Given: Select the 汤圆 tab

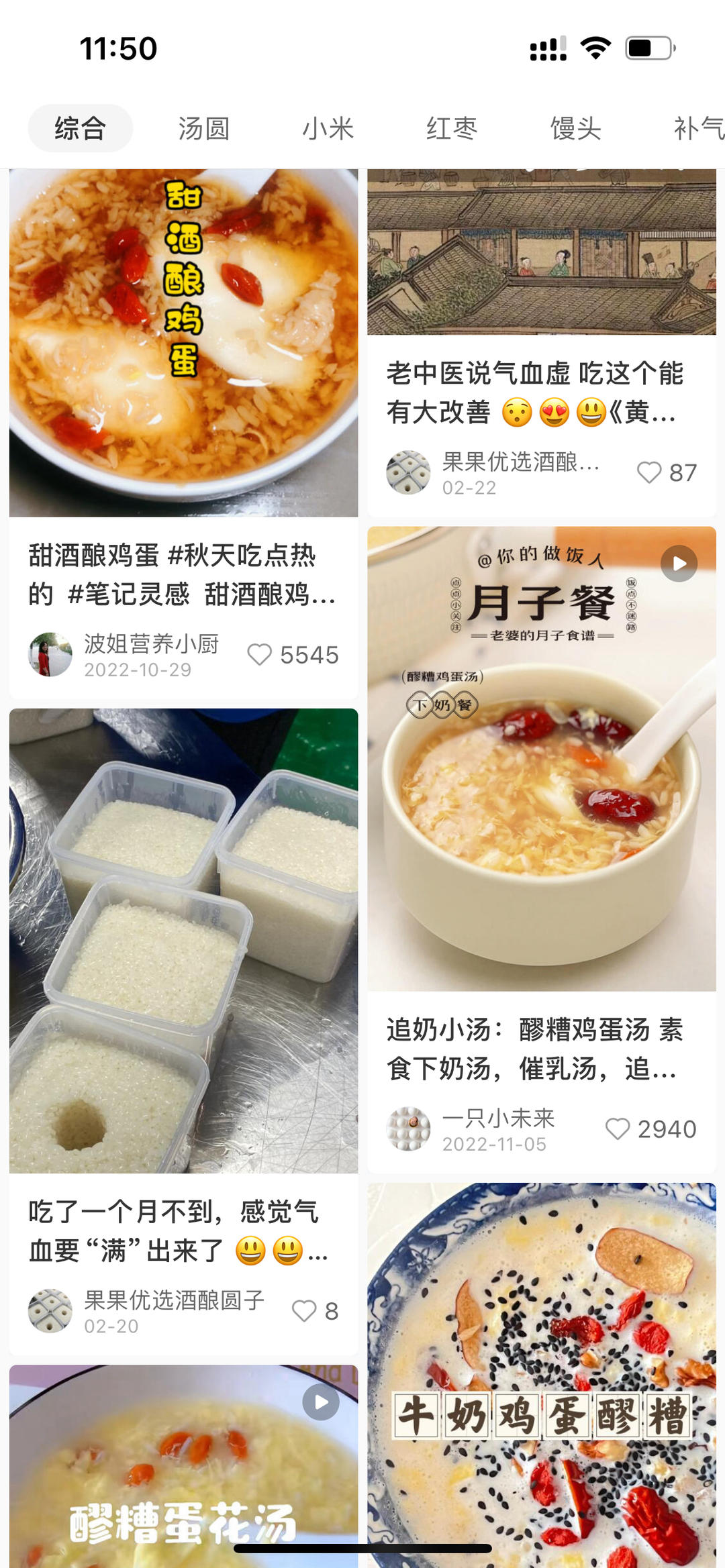Looking at the screenshot, I should pos(204,128).
